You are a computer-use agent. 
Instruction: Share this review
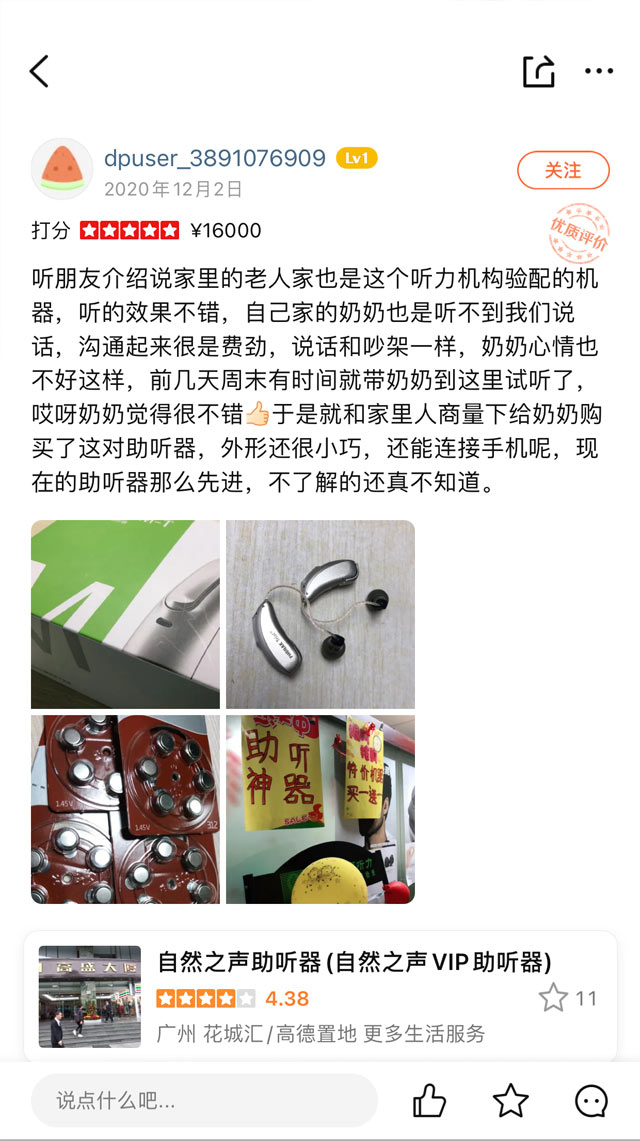(538, 71)
